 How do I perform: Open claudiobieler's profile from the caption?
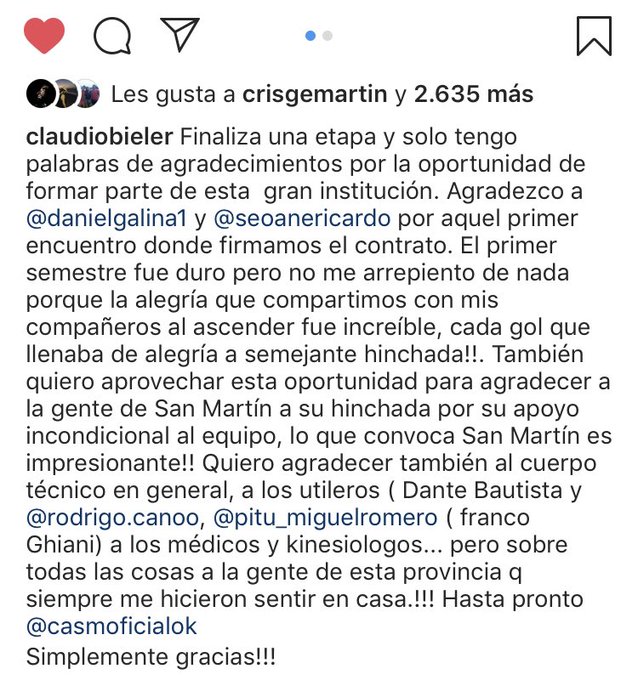pos(100,138)
